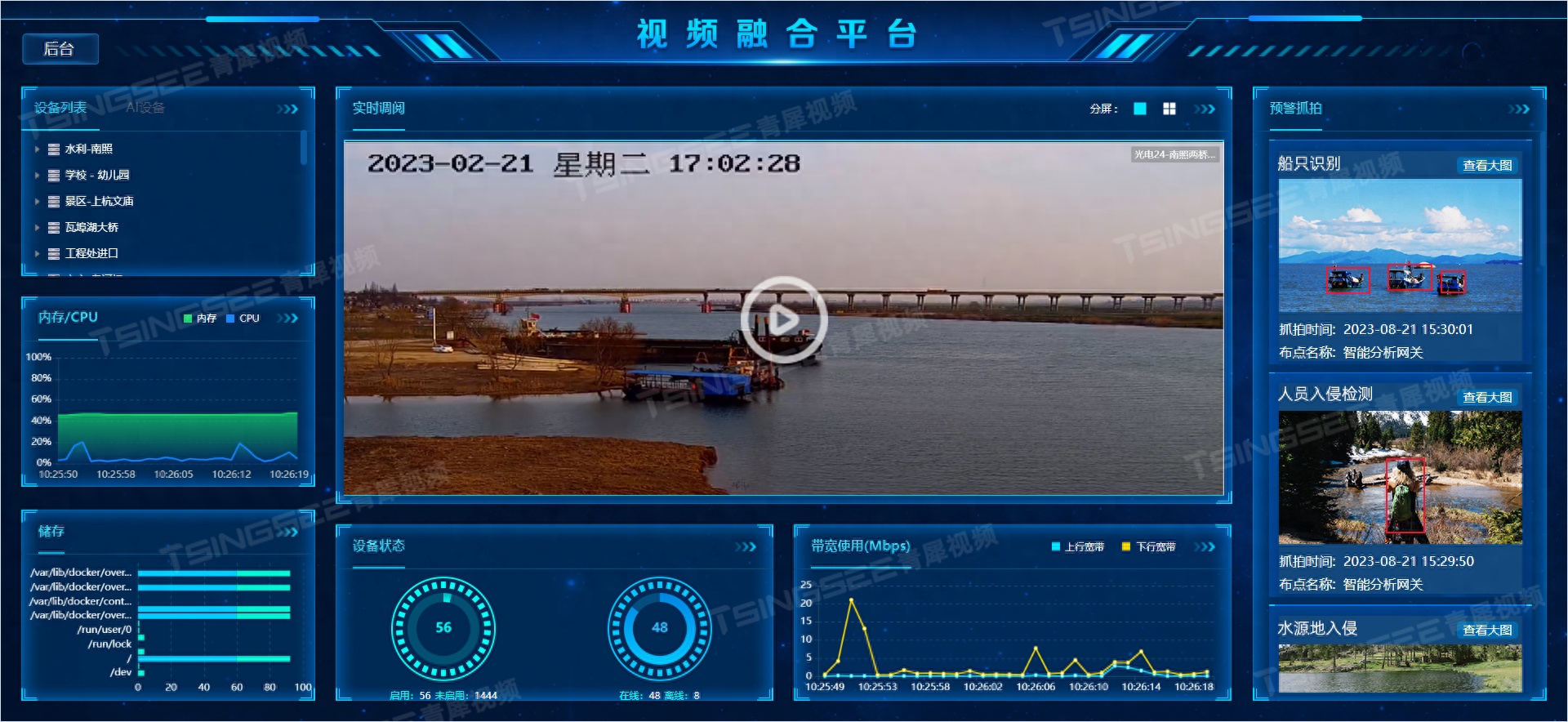Play the live video stream
This screenshot has height=722, width=1568.
783,319
